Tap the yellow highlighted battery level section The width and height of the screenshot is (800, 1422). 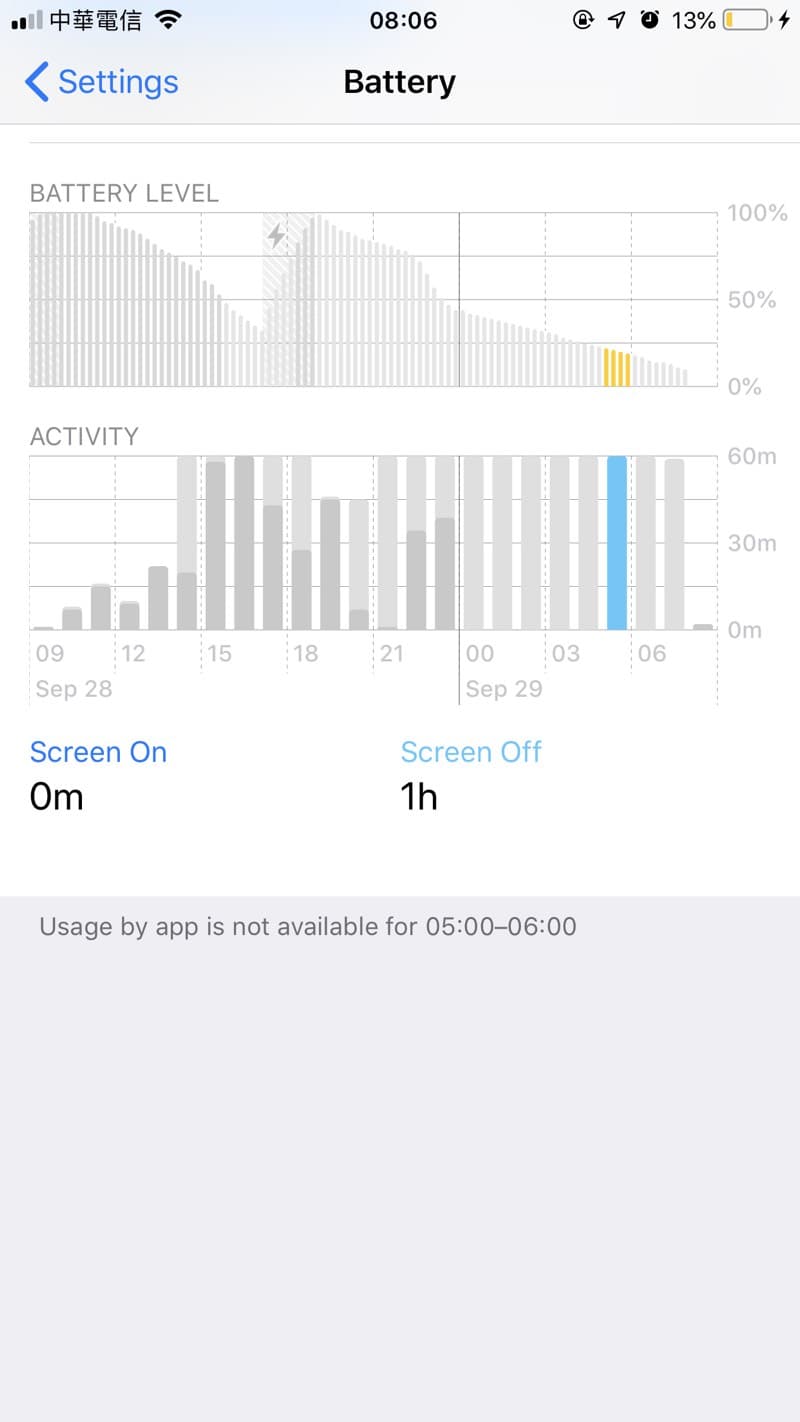click(617, 367)
